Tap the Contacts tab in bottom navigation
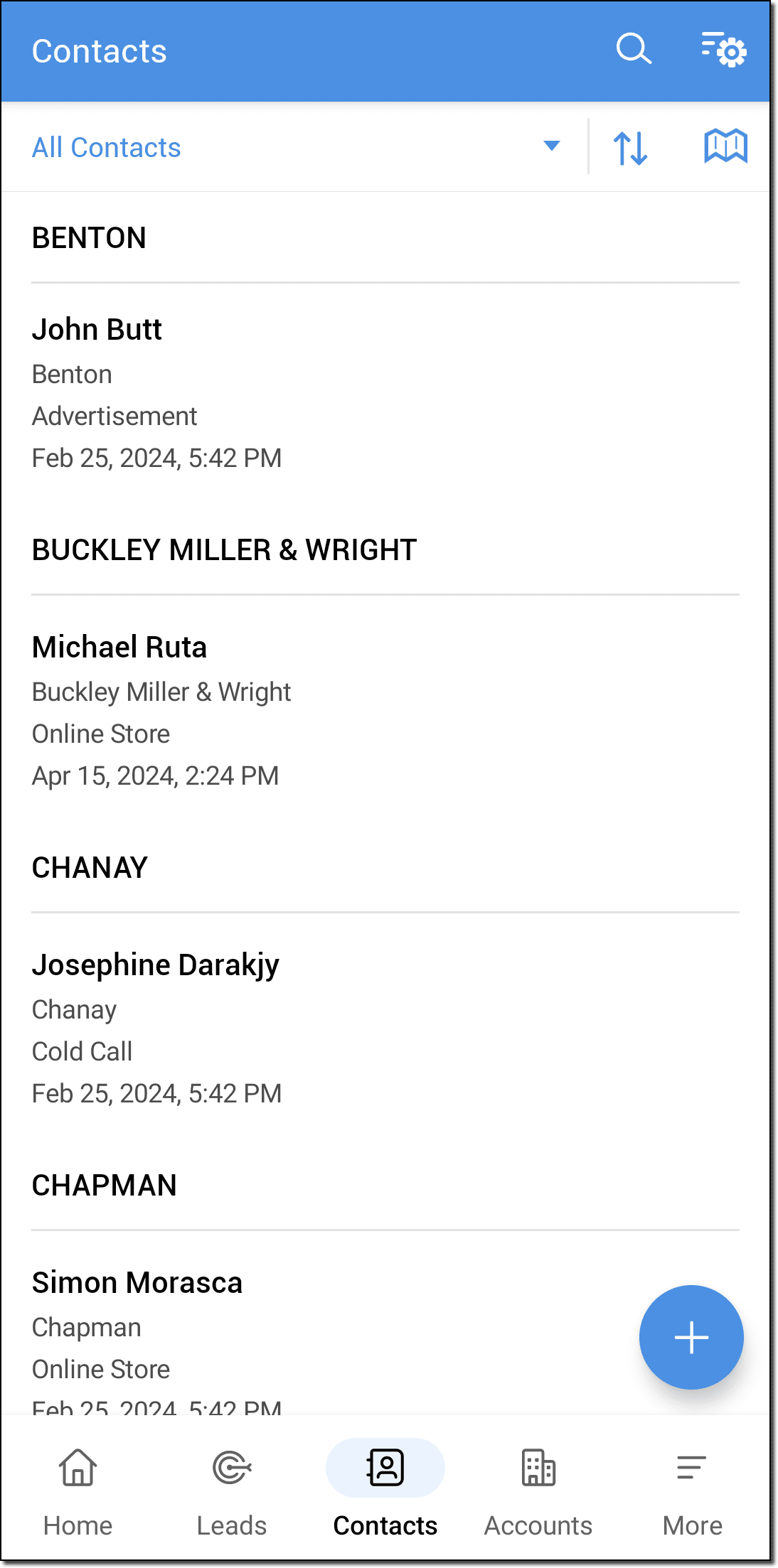 pyautogui.click(x=385, y=1487)
